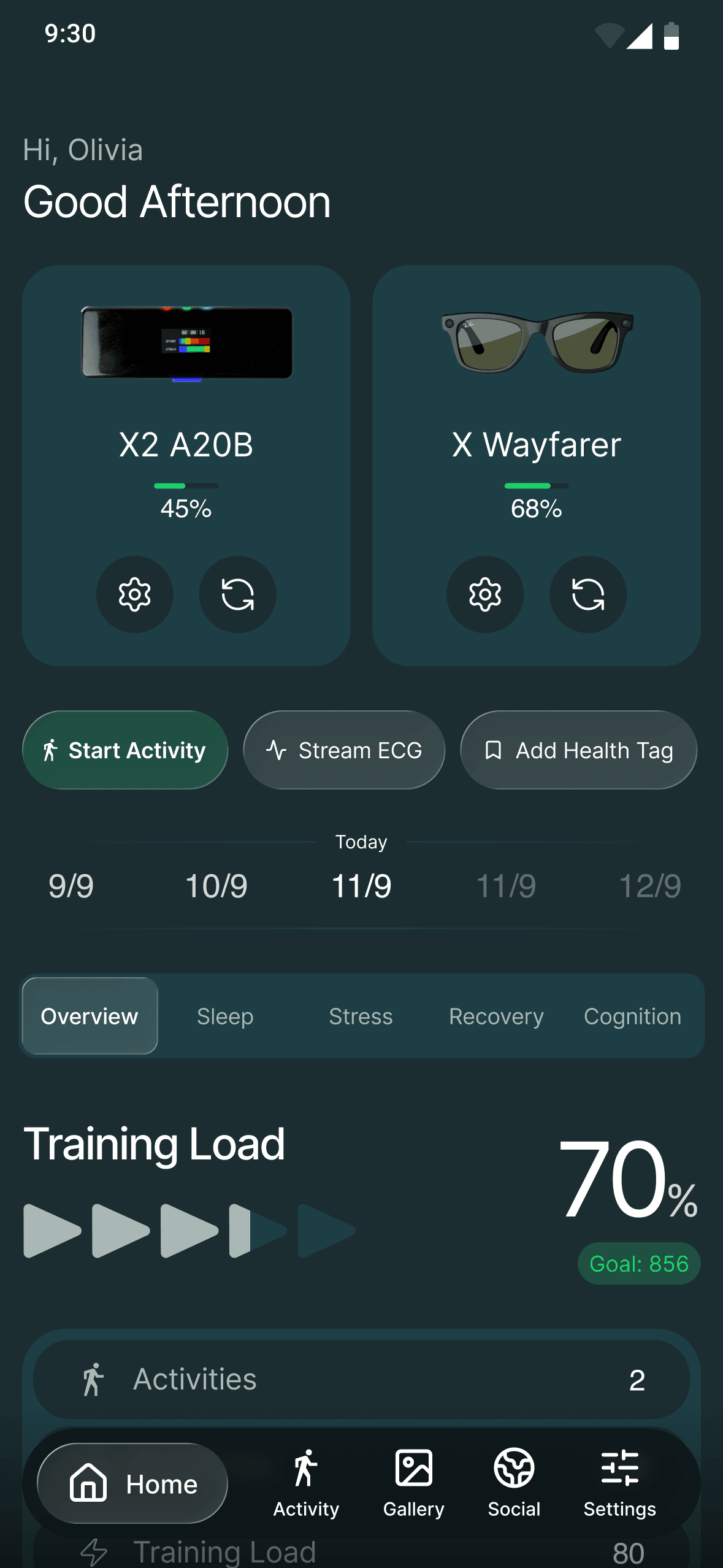Switch to the Stress tab
The width and height of the screenshot is (723, 1568).
point(361,1016)
